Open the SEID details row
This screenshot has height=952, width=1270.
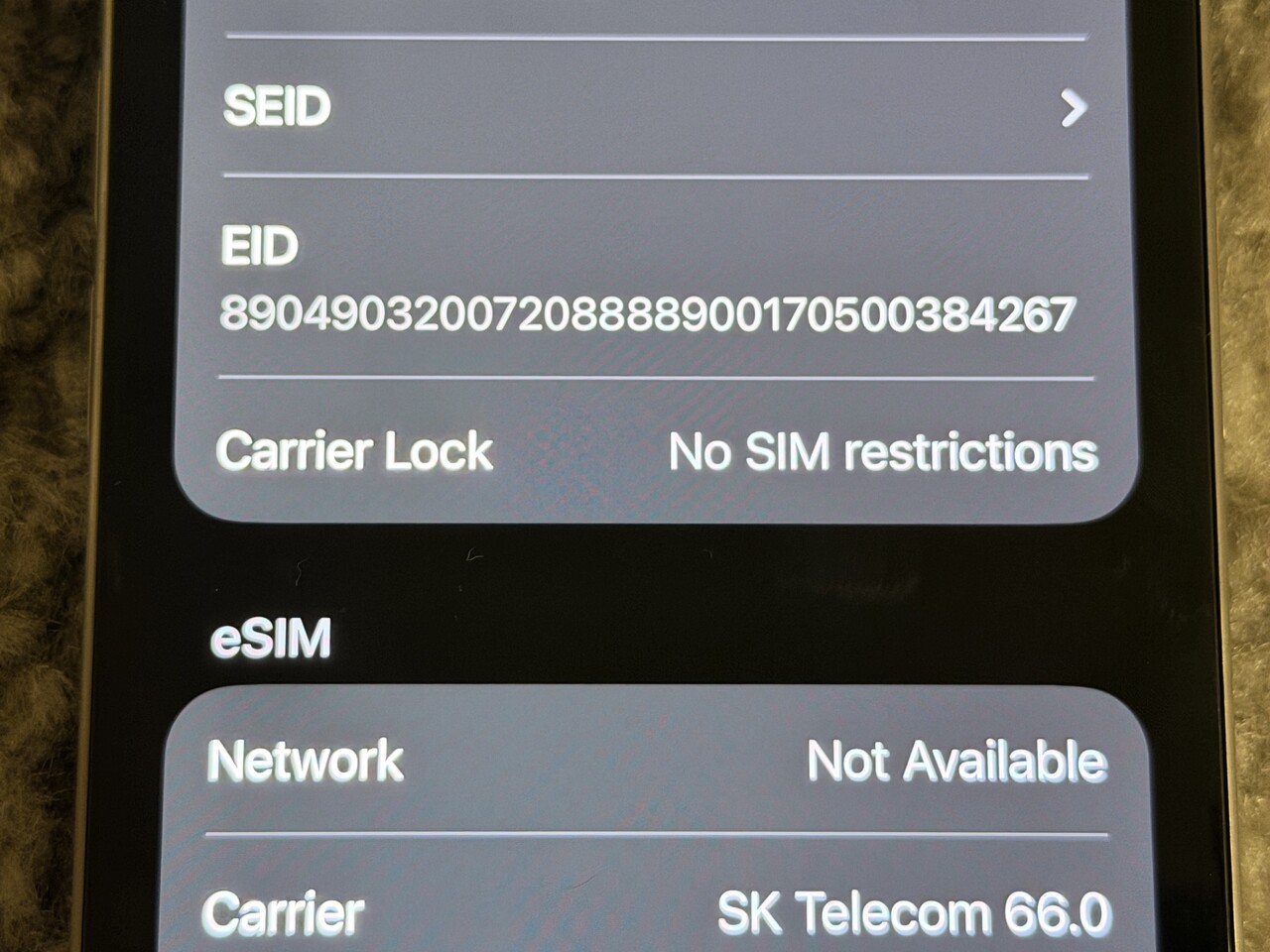[655, 107]
